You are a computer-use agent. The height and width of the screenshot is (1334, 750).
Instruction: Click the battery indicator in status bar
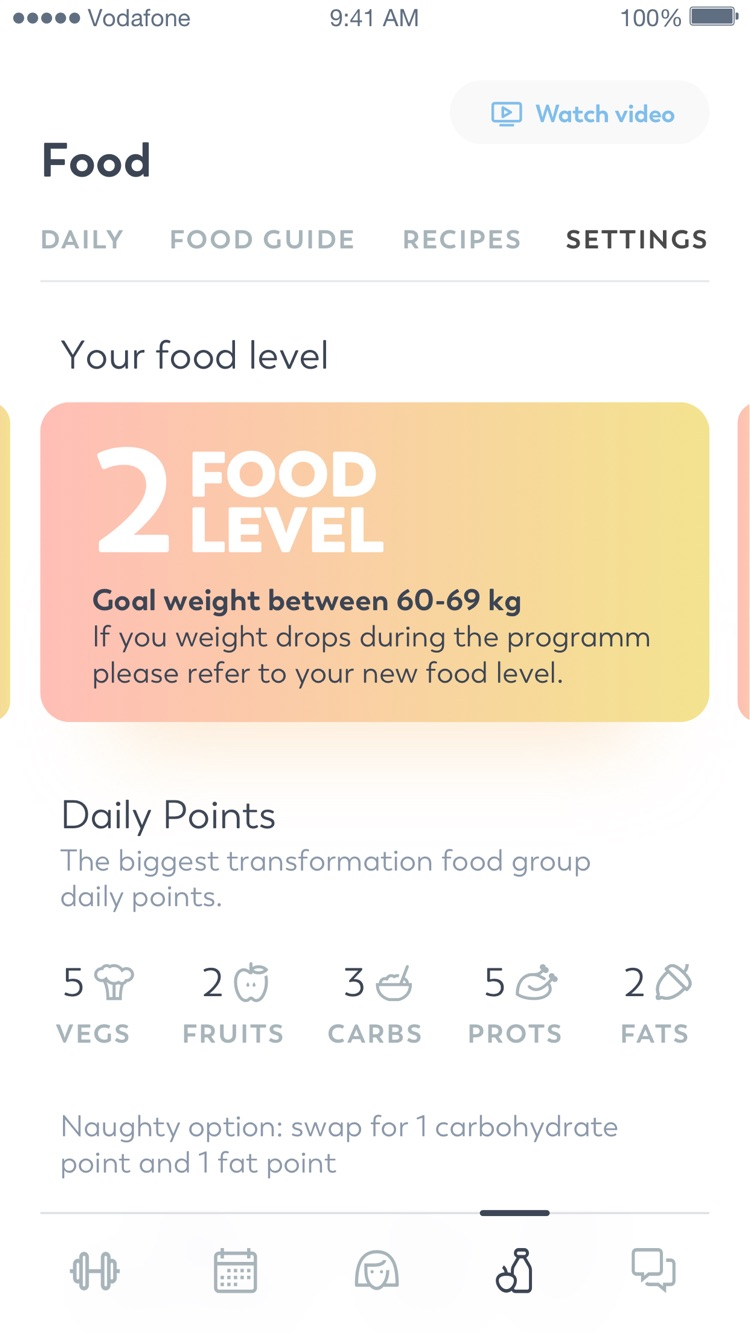pyautogui.click(x=712, y=17)
